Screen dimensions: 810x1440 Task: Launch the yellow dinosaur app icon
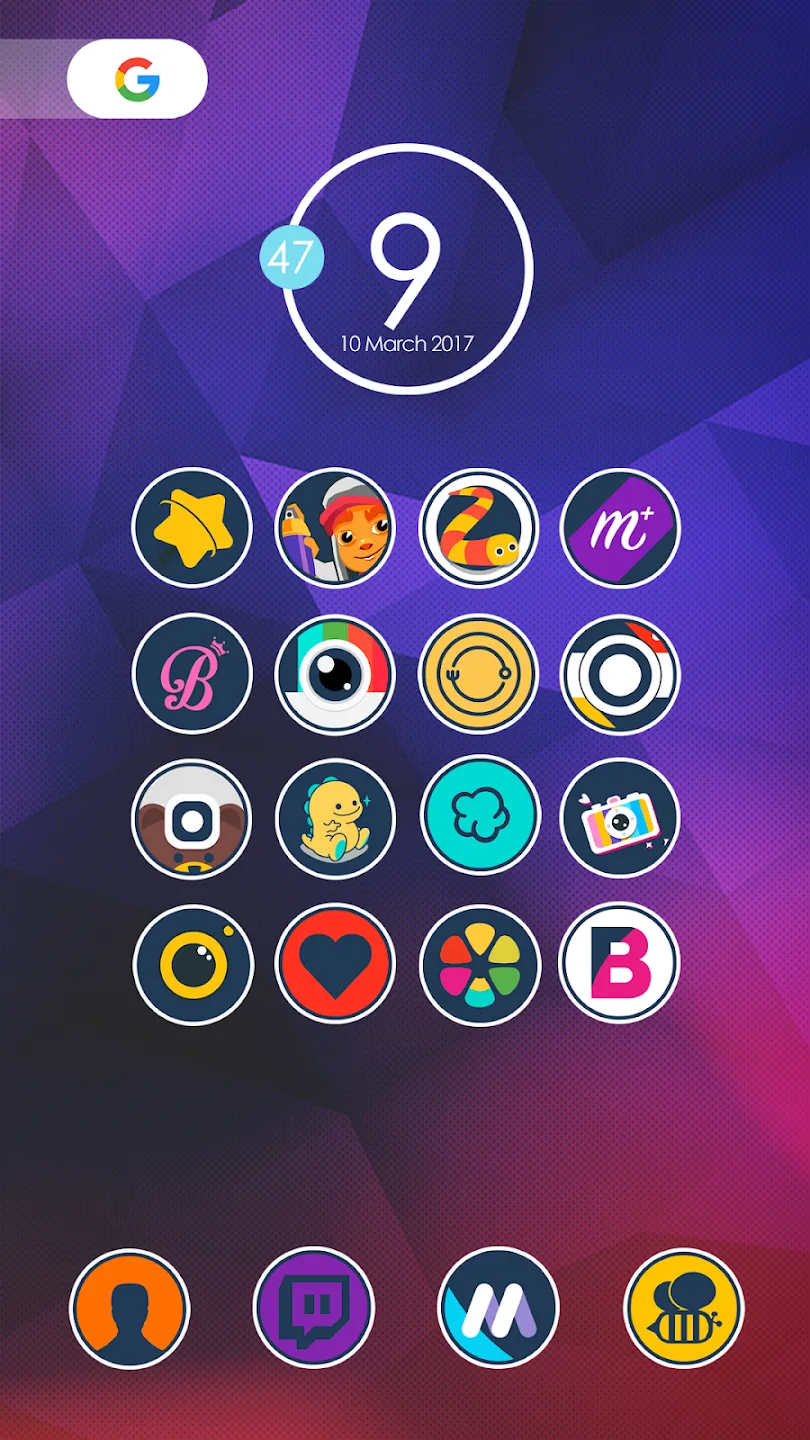335,819
